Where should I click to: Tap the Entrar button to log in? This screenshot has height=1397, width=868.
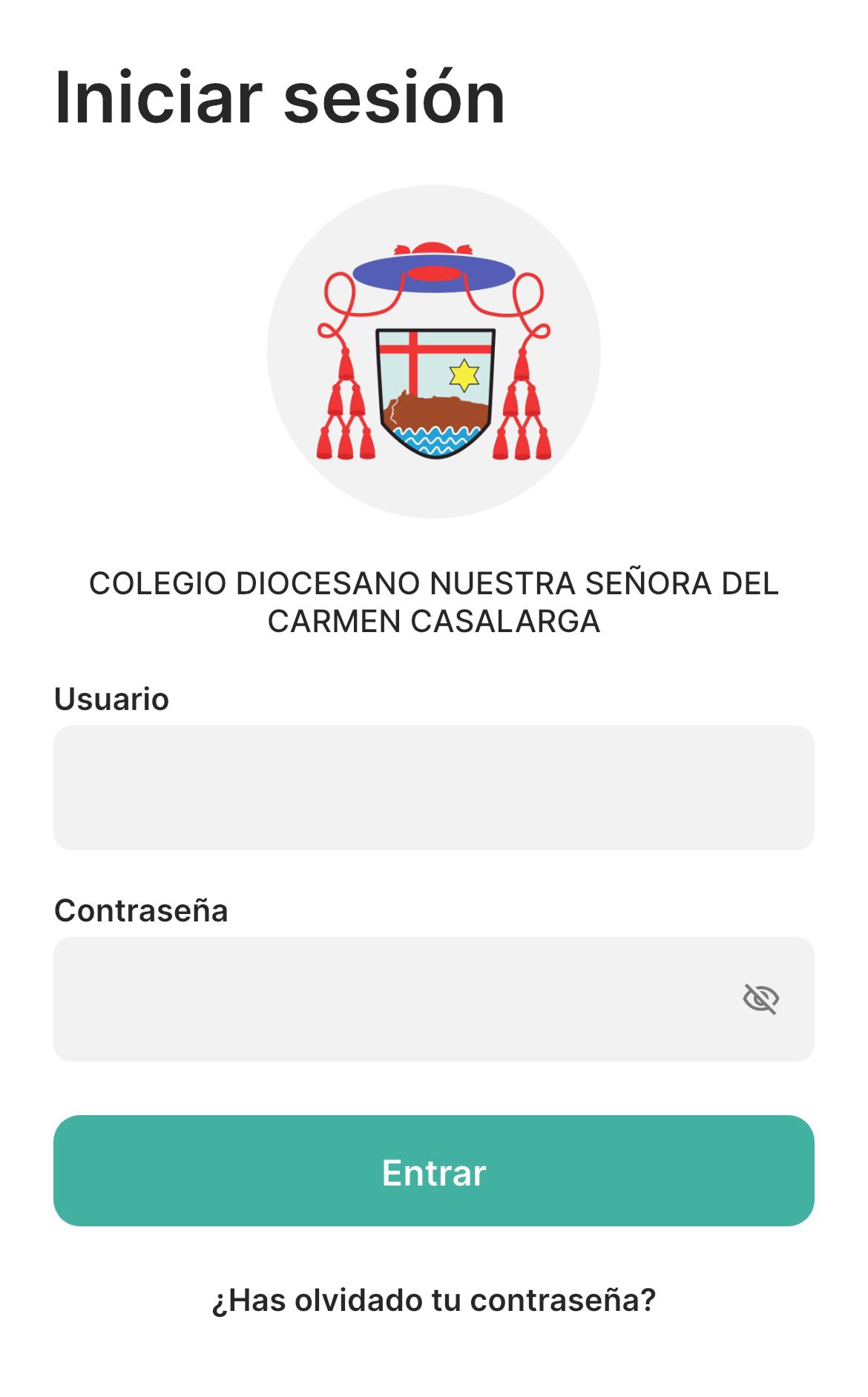(433, 1171)
